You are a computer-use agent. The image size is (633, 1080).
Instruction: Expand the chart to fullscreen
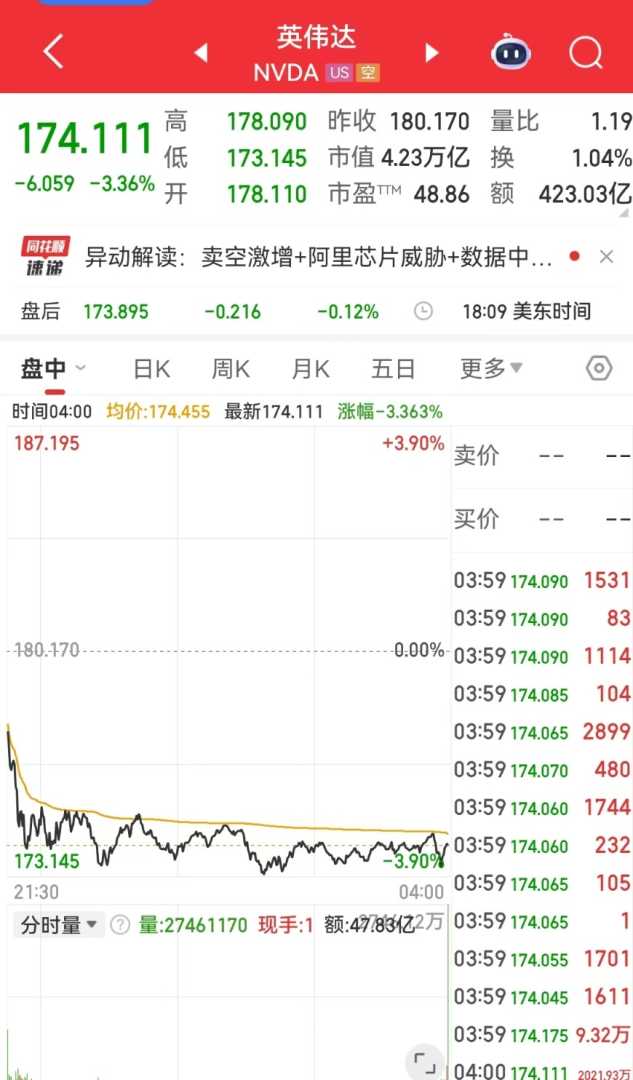[x=425, y=1060]
